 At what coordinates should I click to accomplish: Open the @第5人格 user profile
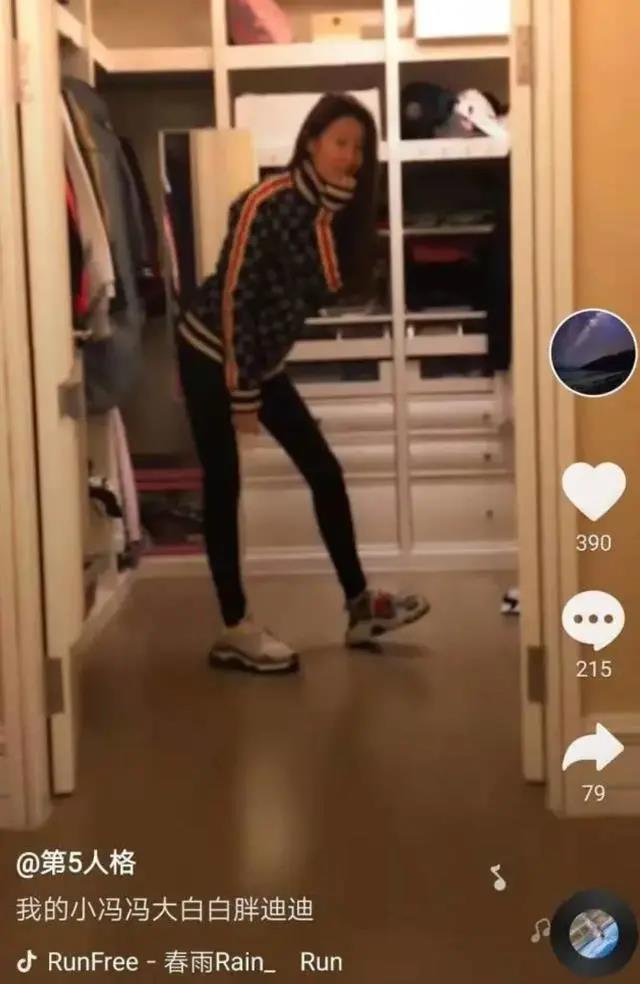(75, 863)
